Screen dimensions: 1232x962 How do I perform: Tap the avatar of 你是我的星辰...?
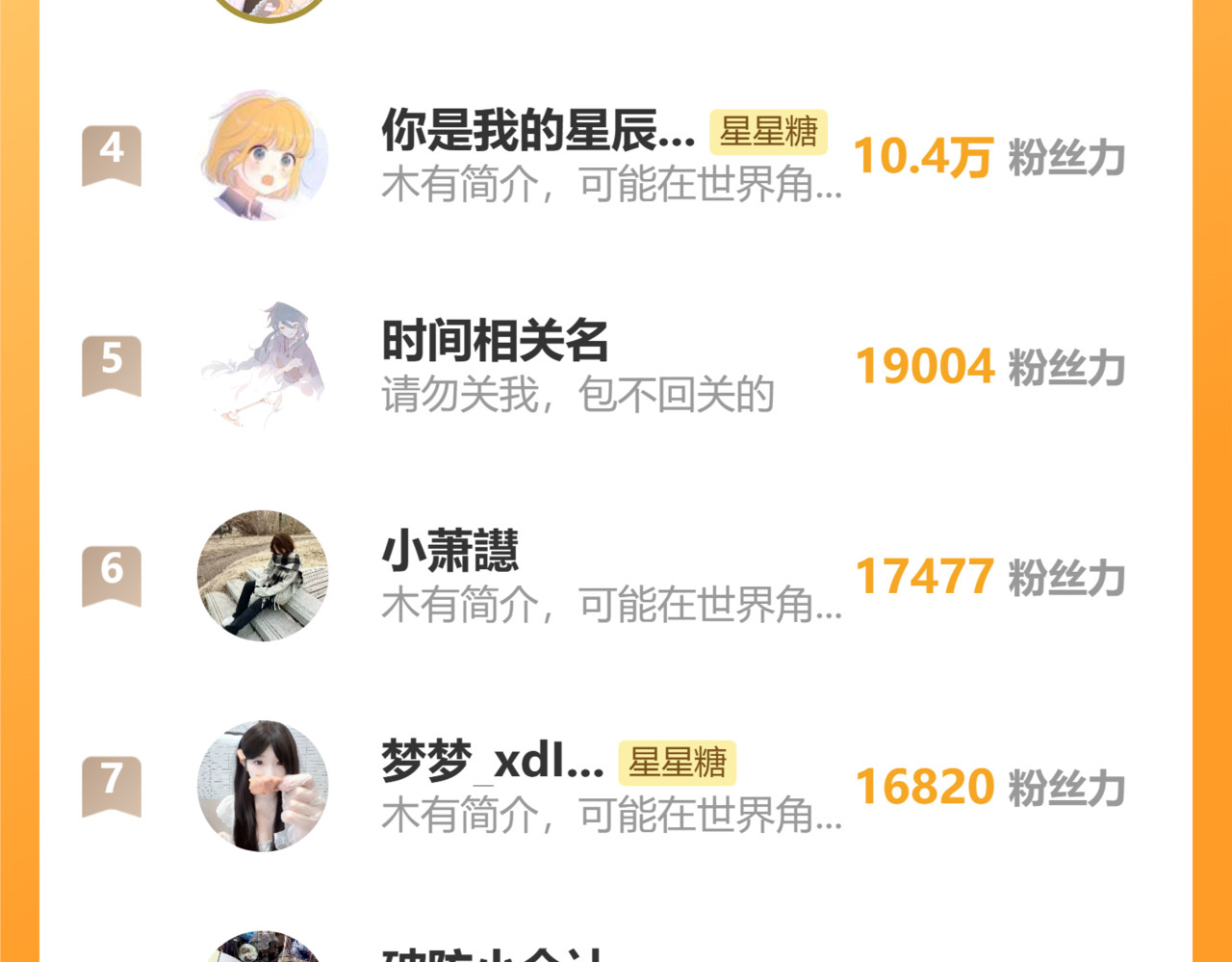click(x=264, y=156)
